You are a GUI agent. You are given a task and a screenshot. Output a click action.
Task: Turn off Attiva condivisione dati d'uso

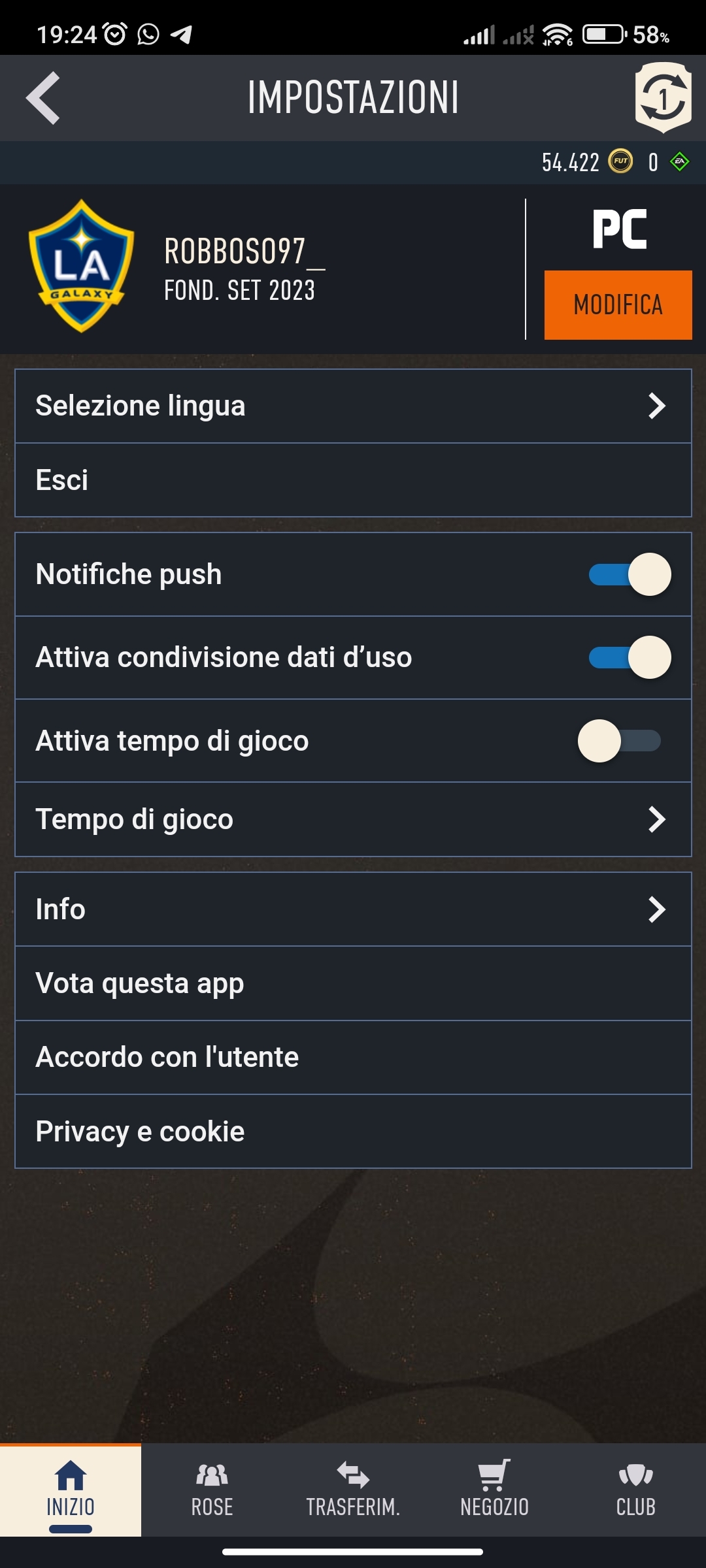[x=630, y=657]
